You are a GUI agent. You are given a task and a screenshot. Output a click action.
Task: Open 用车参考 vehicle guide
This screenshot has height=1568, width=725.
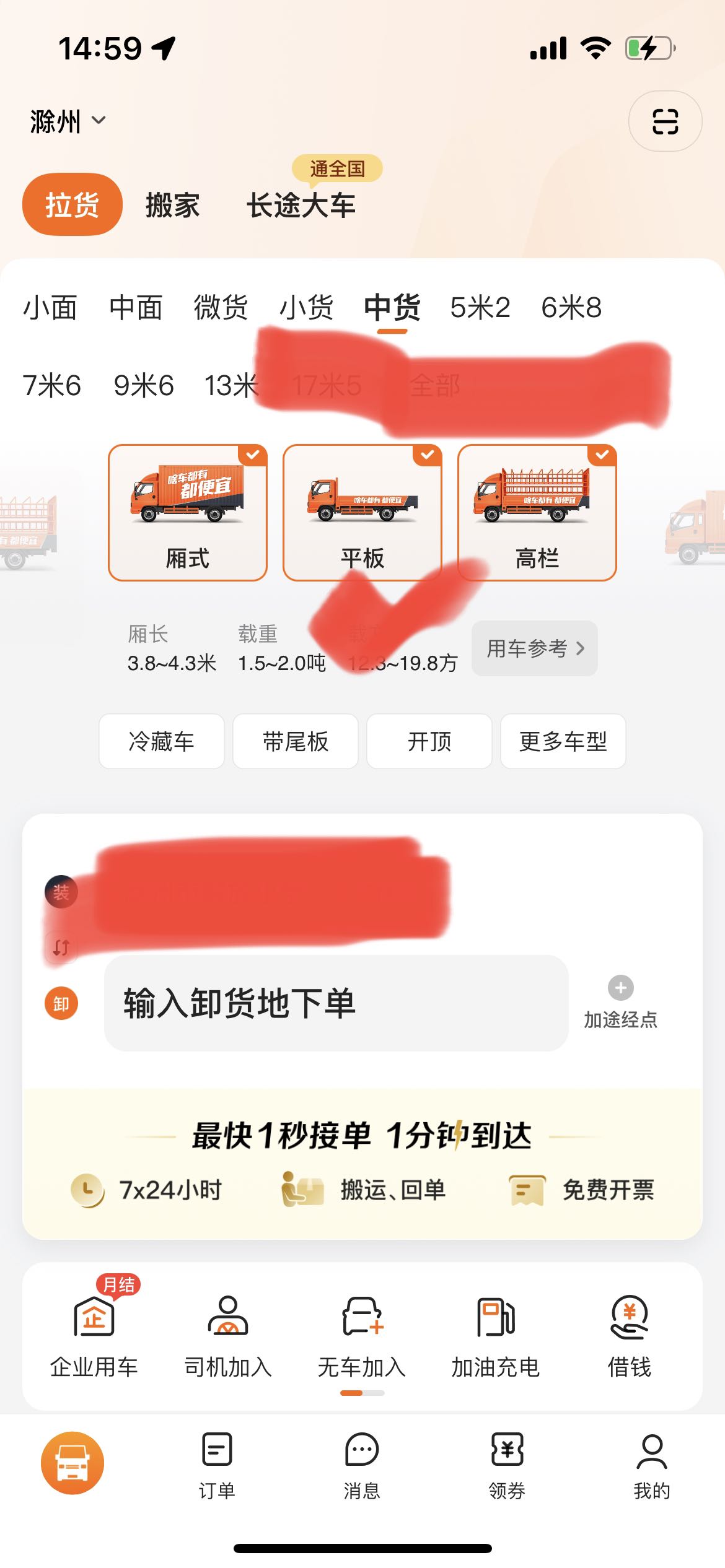pos(535,648)
